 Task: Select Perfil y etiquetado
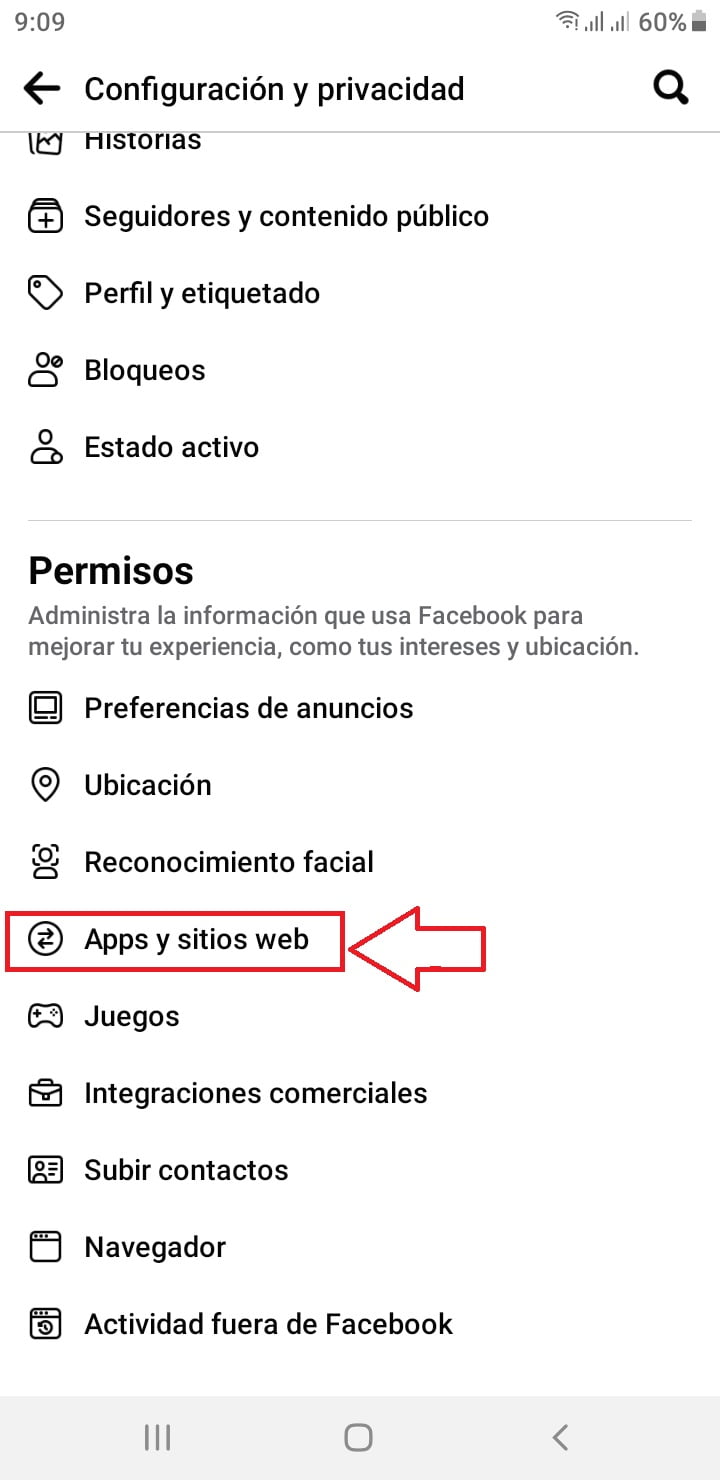(202, 293)
